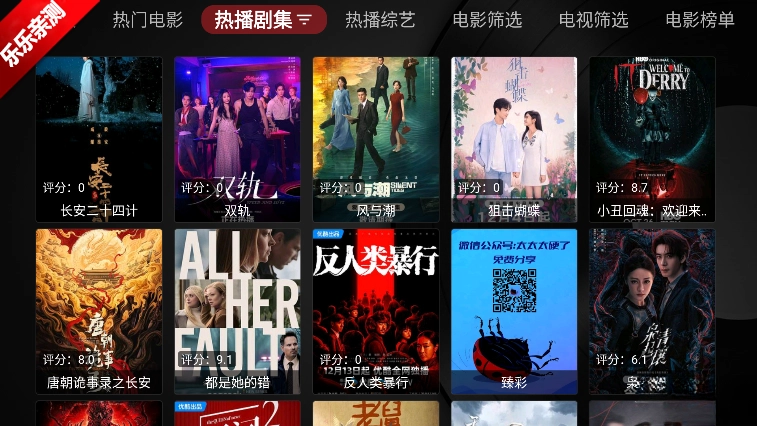Open the 狙击蝴蝶 poster
This screenshot has width=757, height=426.
point(514,138)
